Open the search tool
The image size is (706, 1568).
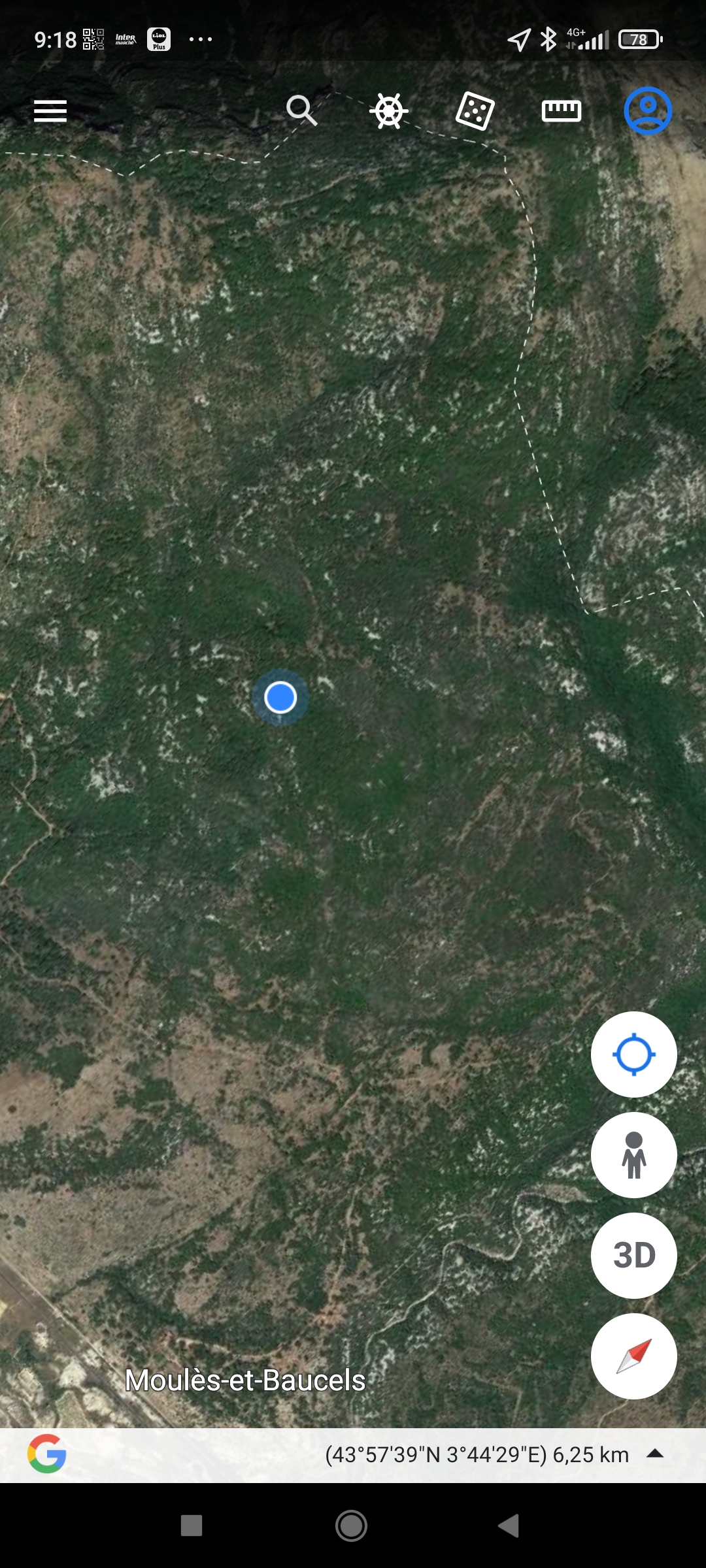pyautogui.click(x=301, y=110)
